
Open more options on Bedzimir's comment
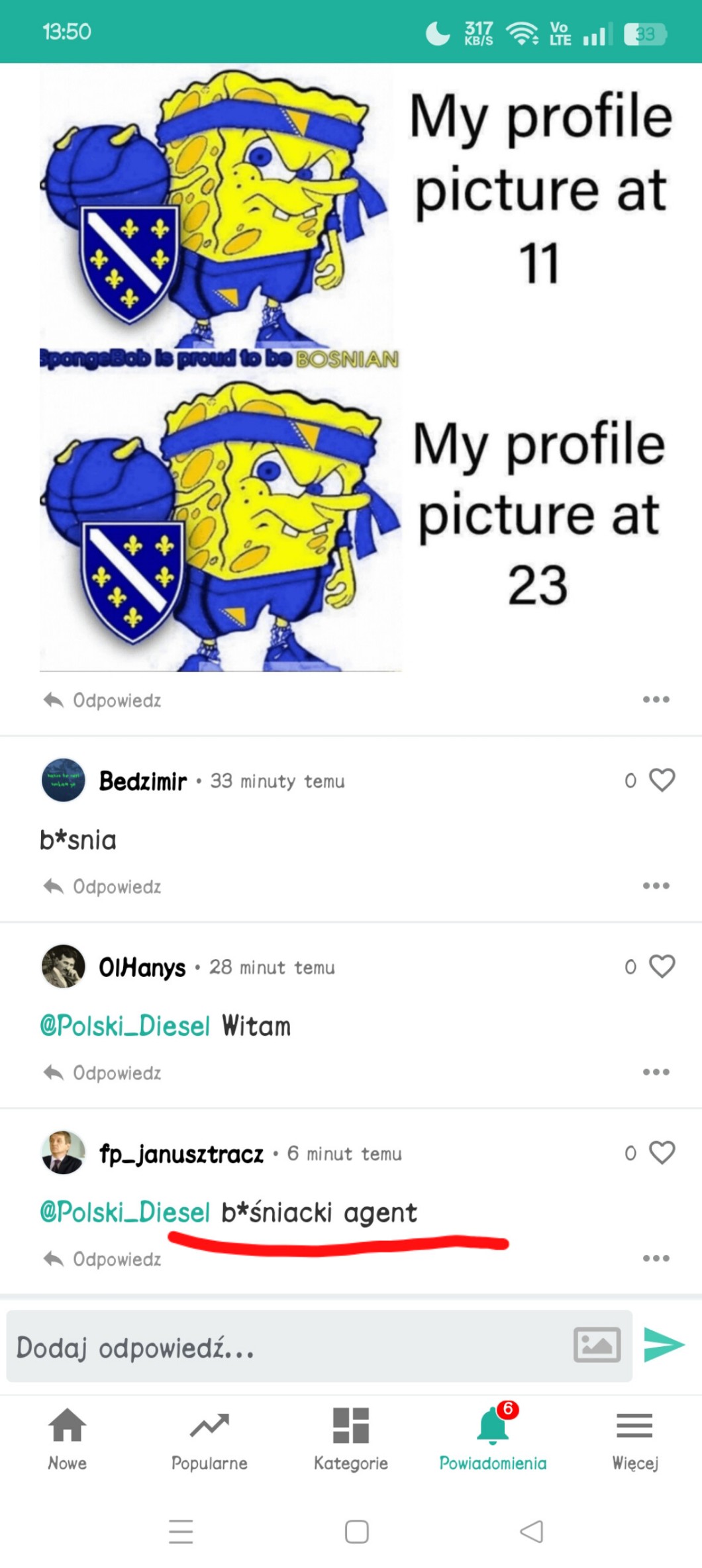(x=656, y=886)
